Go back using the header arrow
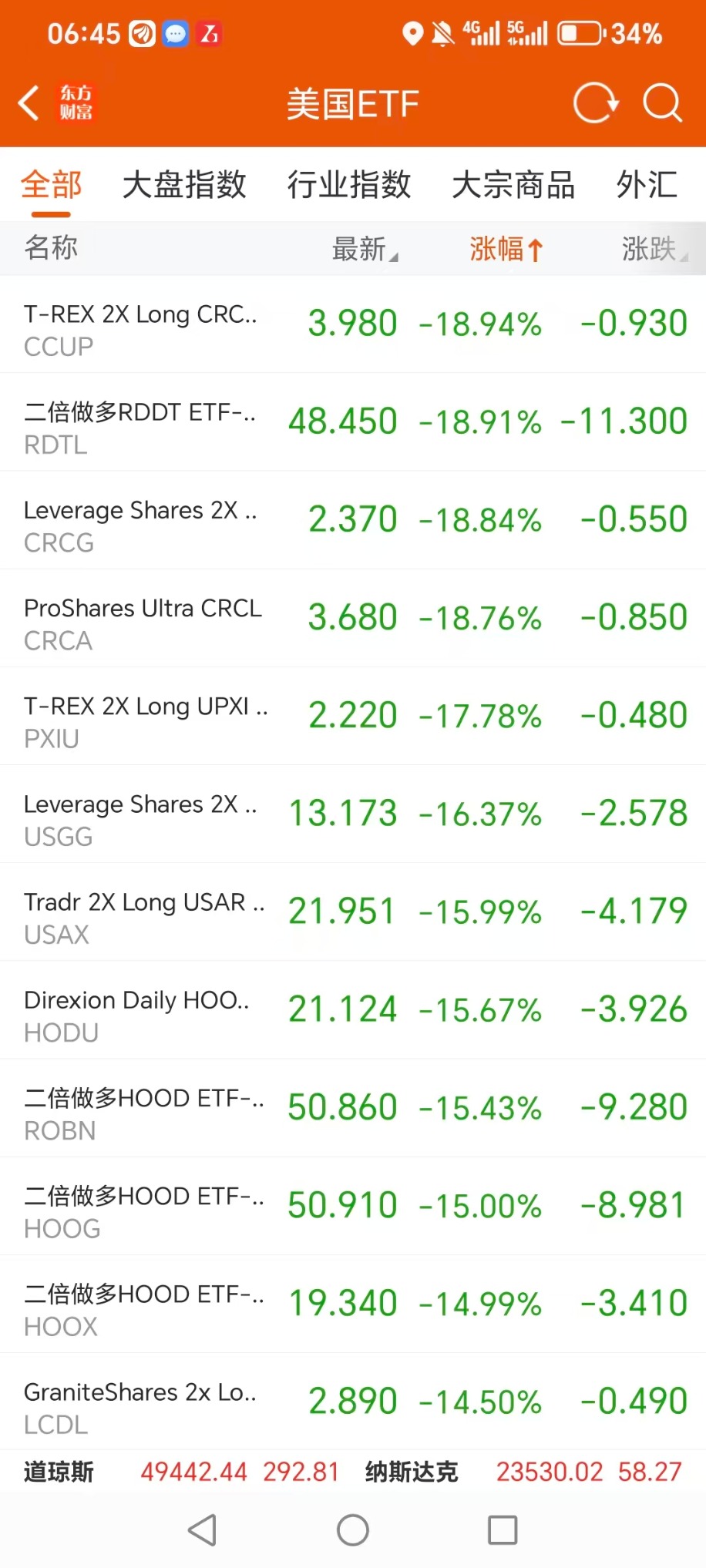 coord(29,103)
